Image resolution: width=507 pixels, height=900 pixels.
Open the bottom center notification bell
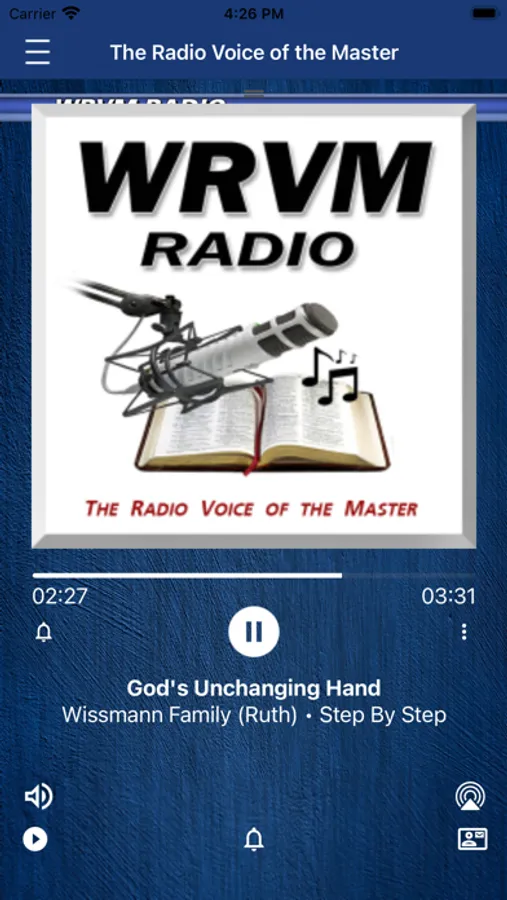[x=254, y=840]
